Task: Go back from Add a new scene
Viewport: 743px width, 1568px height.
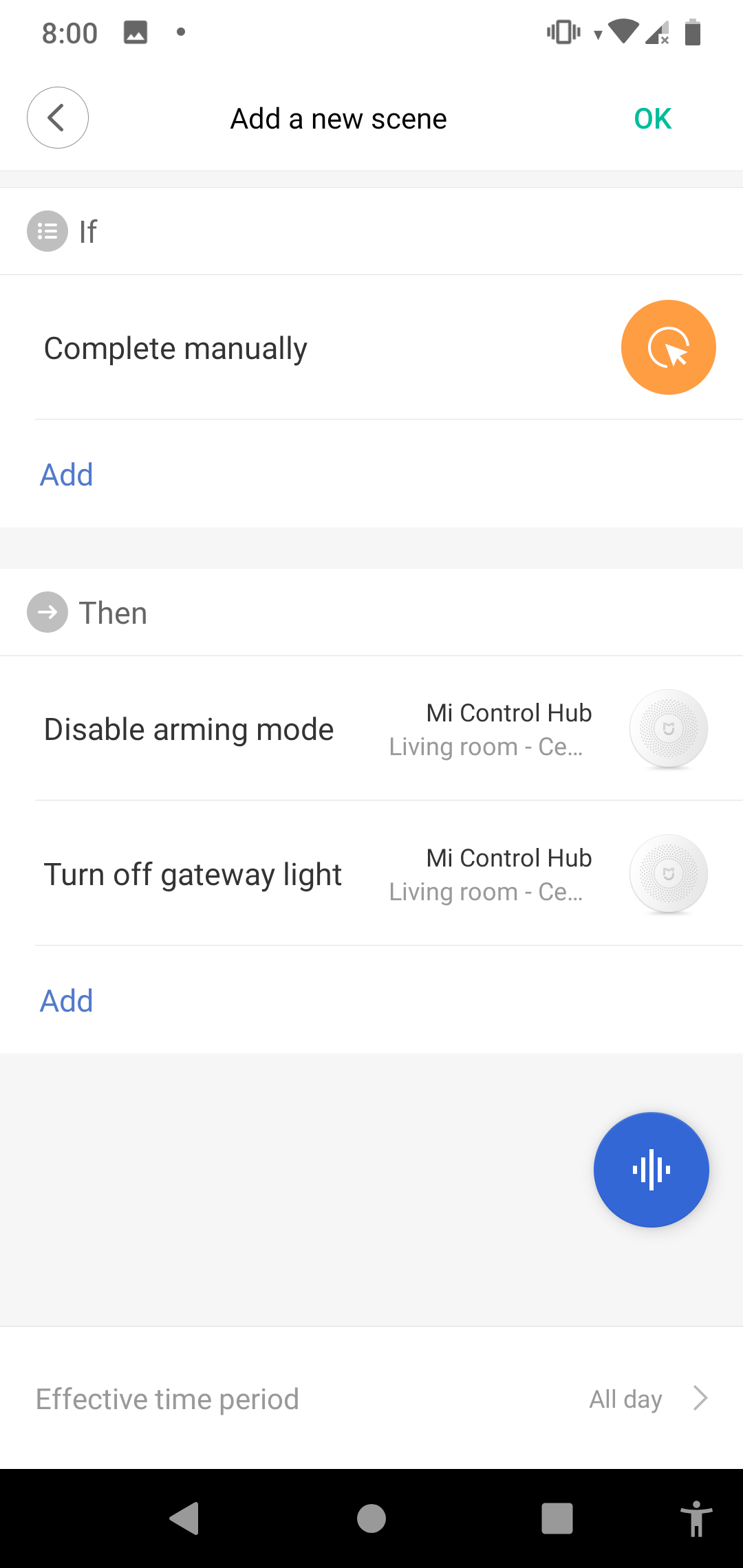Action: pos(58,118)
